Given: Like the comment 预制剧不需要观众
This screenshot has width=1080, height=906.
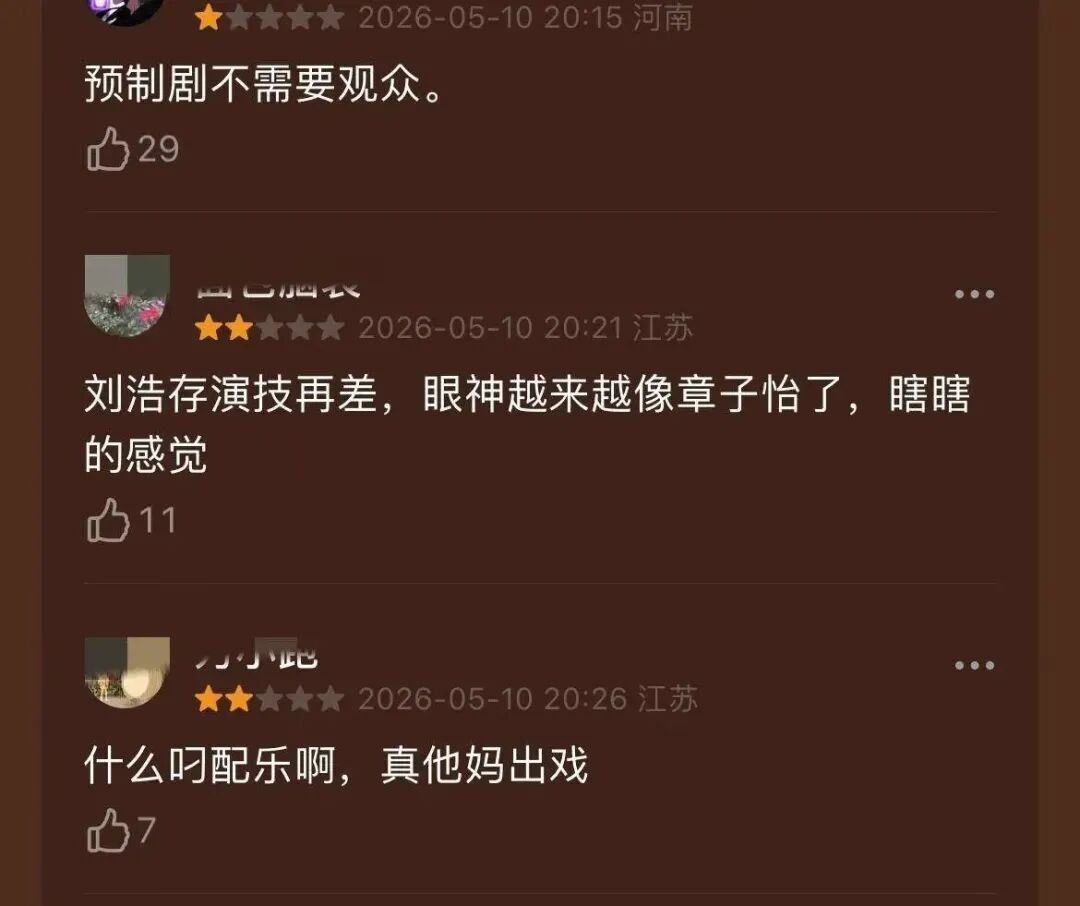Looking at the screenshot, I should [108, 149].
